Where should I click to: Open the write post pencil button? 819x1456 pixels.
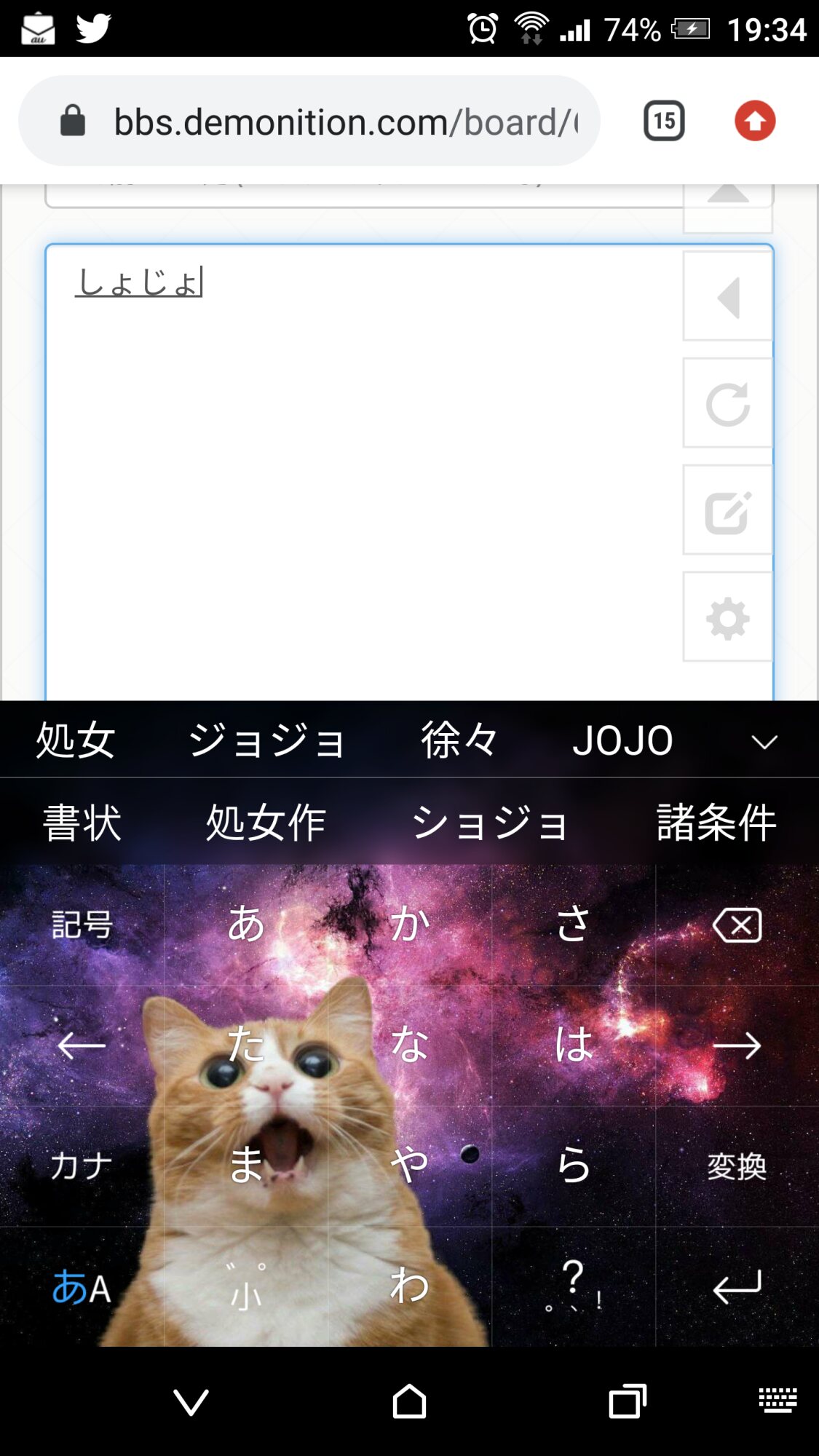[727, 511]
